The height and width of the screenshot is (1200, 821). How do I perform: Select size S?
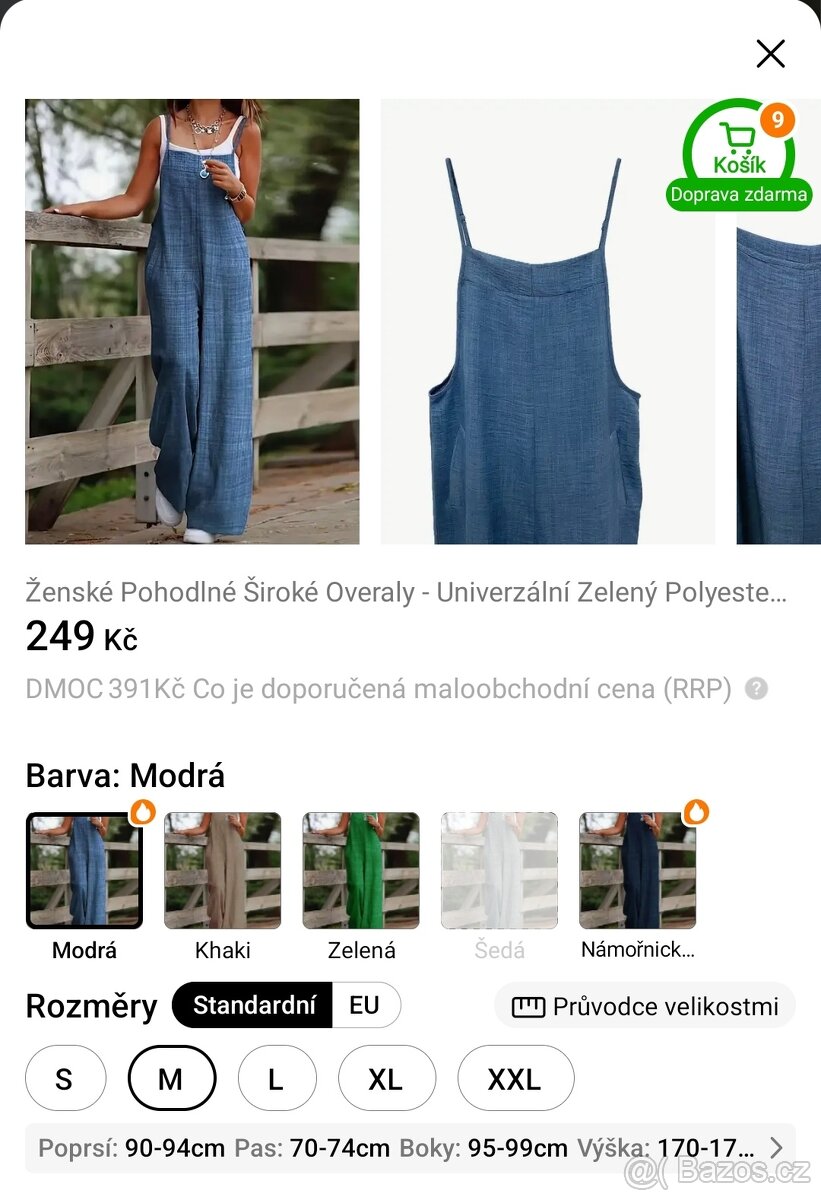coord(65,1079)
